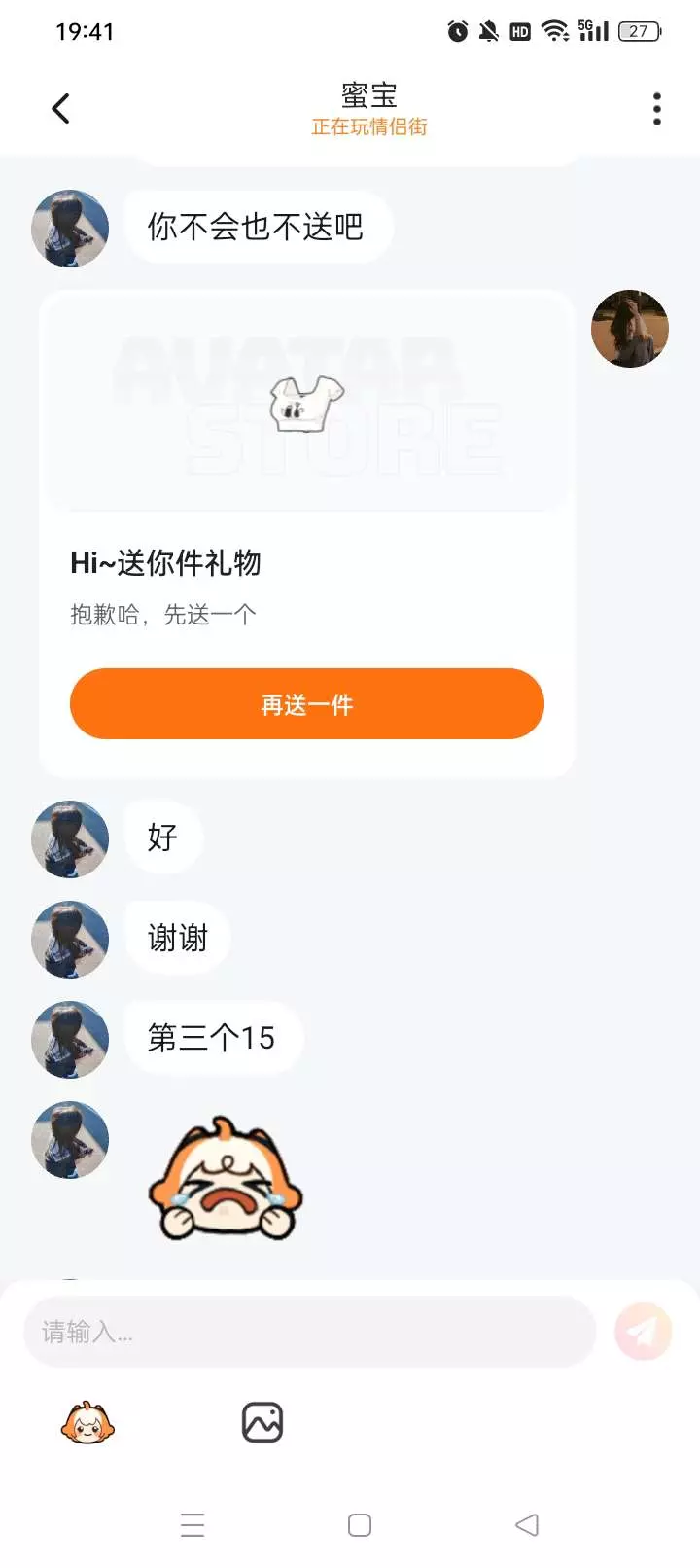700x1568 pixels.
Task: Tap the system home button
Action: click(x=359, y=1525)
